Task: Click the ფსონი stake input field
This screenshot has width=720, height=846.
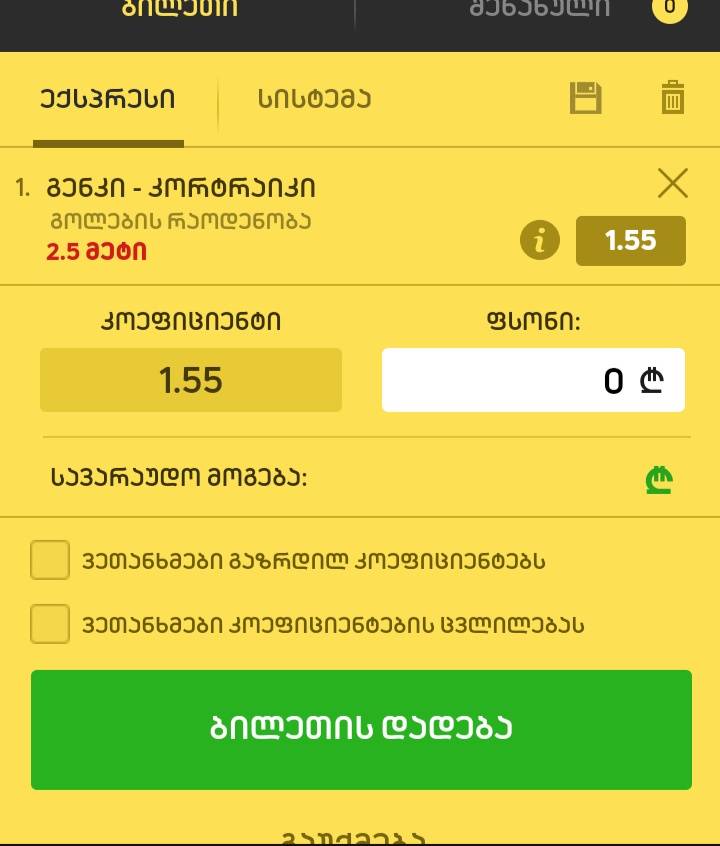Action: point(533,380)
